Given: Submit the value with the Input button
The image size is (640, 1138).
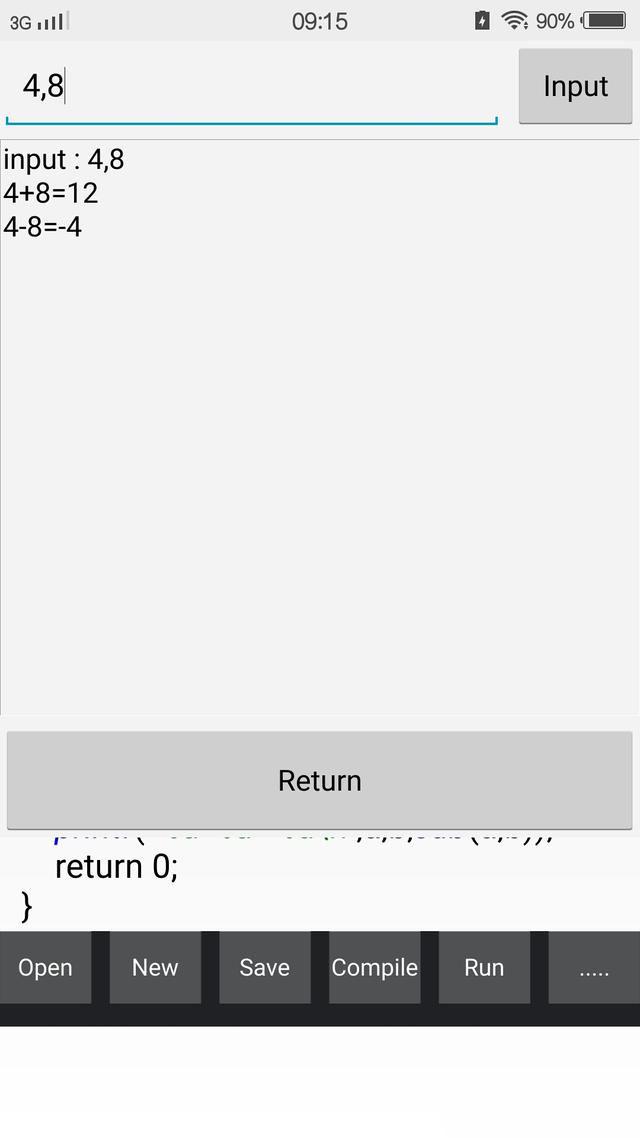Looking at the screenshot, I should tap(575, 86).
